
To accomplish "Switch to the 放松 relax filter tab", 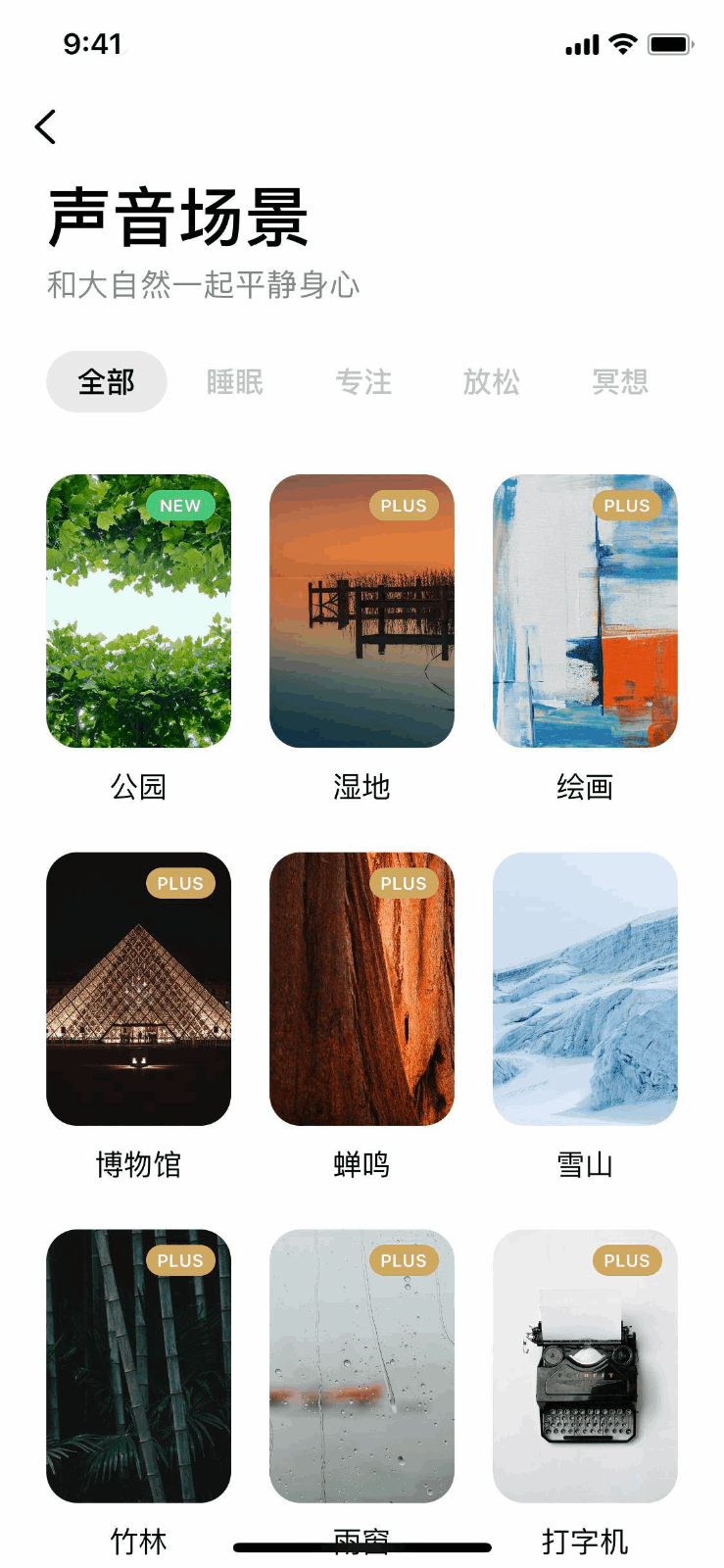I will [491, 382].
